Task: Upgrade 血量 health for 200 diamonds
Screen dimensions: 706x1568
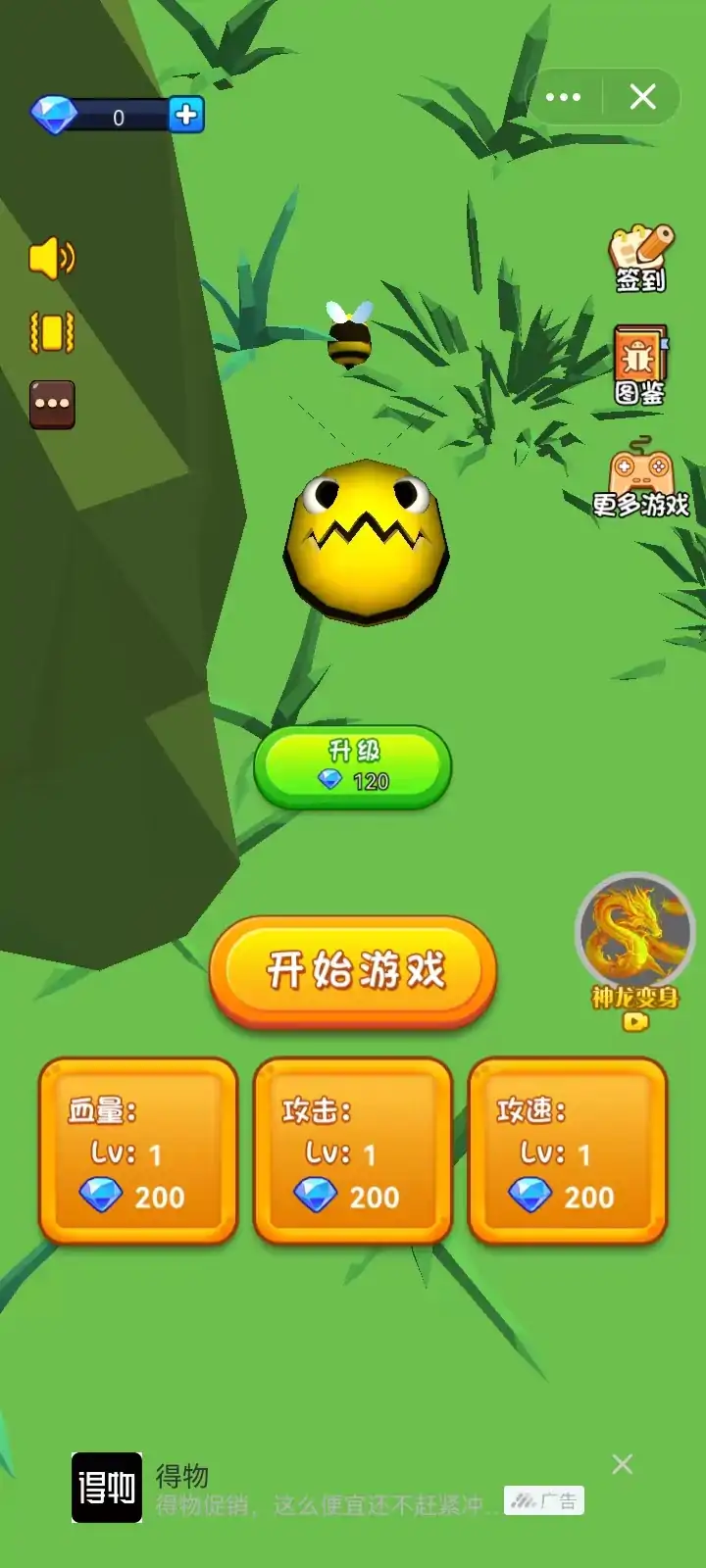Action: (x=138, y=1151)
